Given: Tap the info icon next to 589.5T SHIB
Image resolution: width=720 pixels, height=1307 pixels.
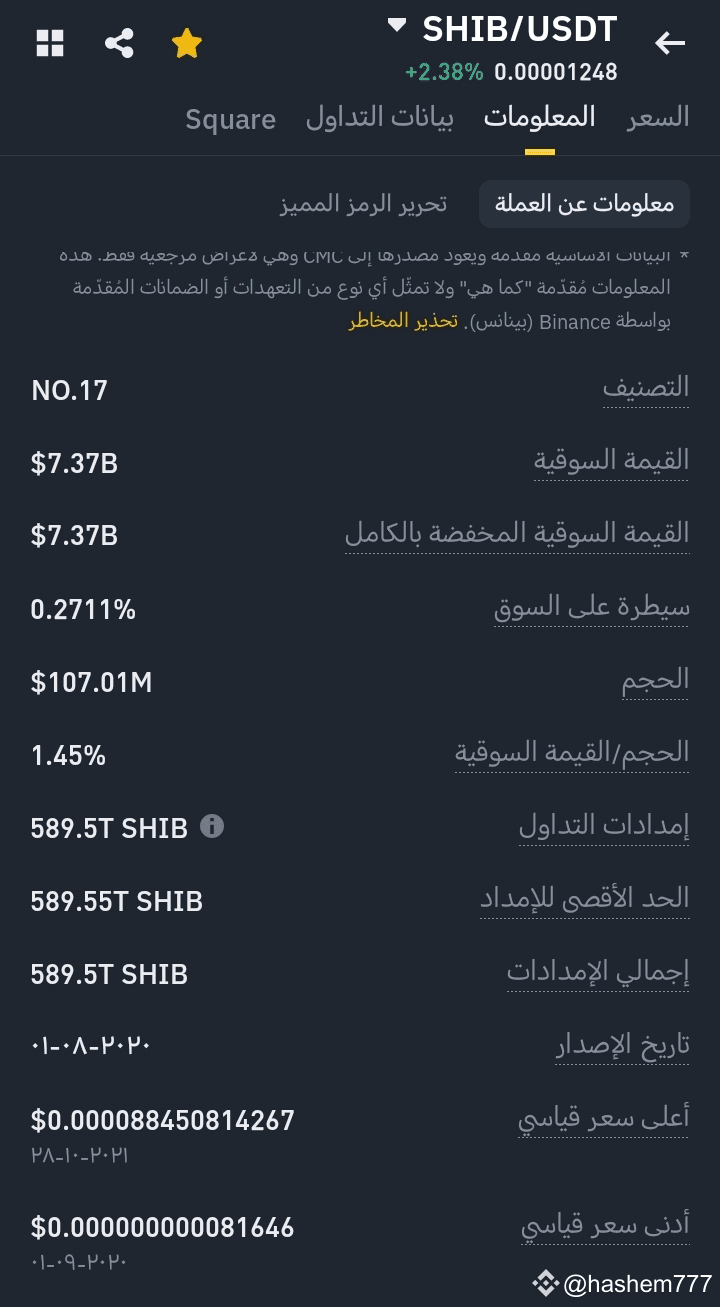Looking at the screenshot, I should 212,827.
